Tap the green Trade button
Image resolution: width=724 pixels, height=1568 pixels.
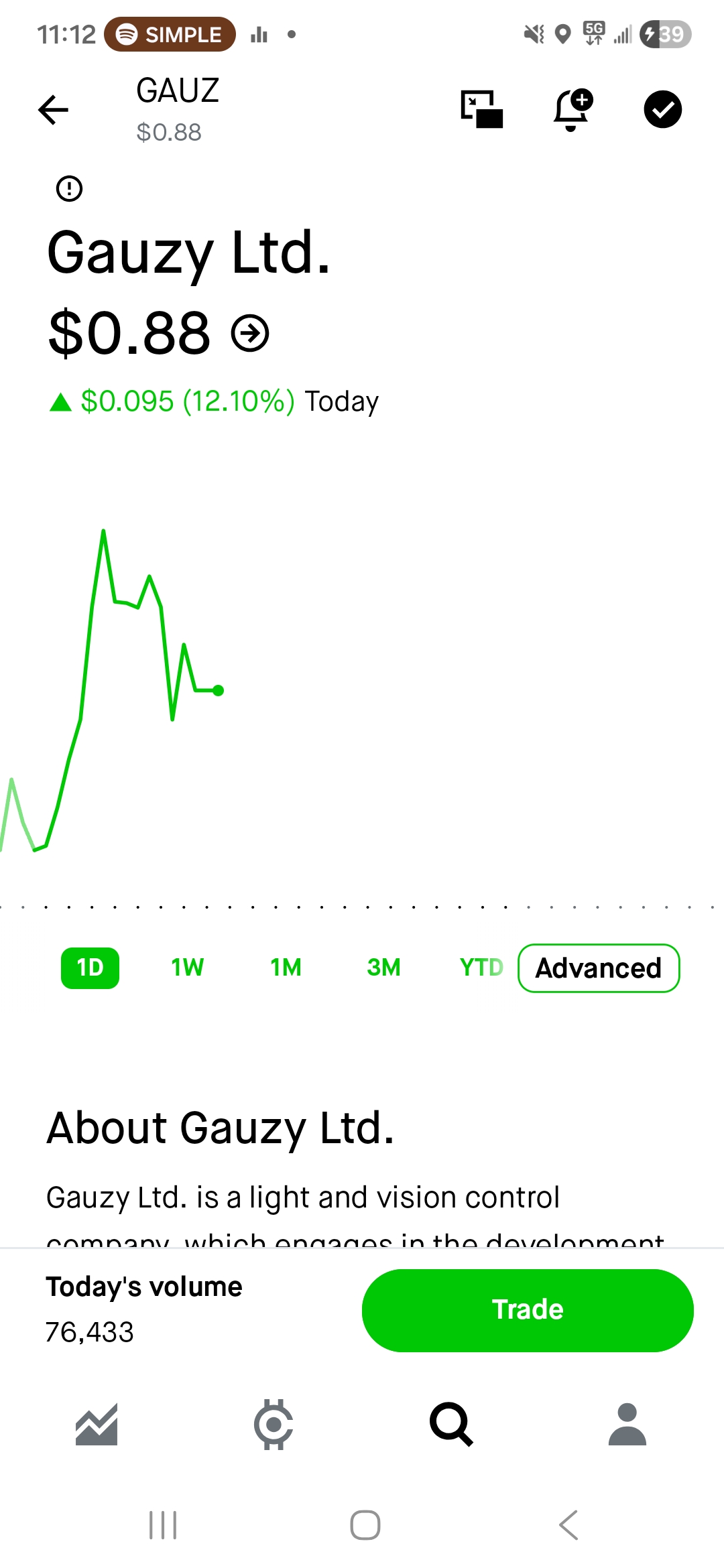[528, 1310]
